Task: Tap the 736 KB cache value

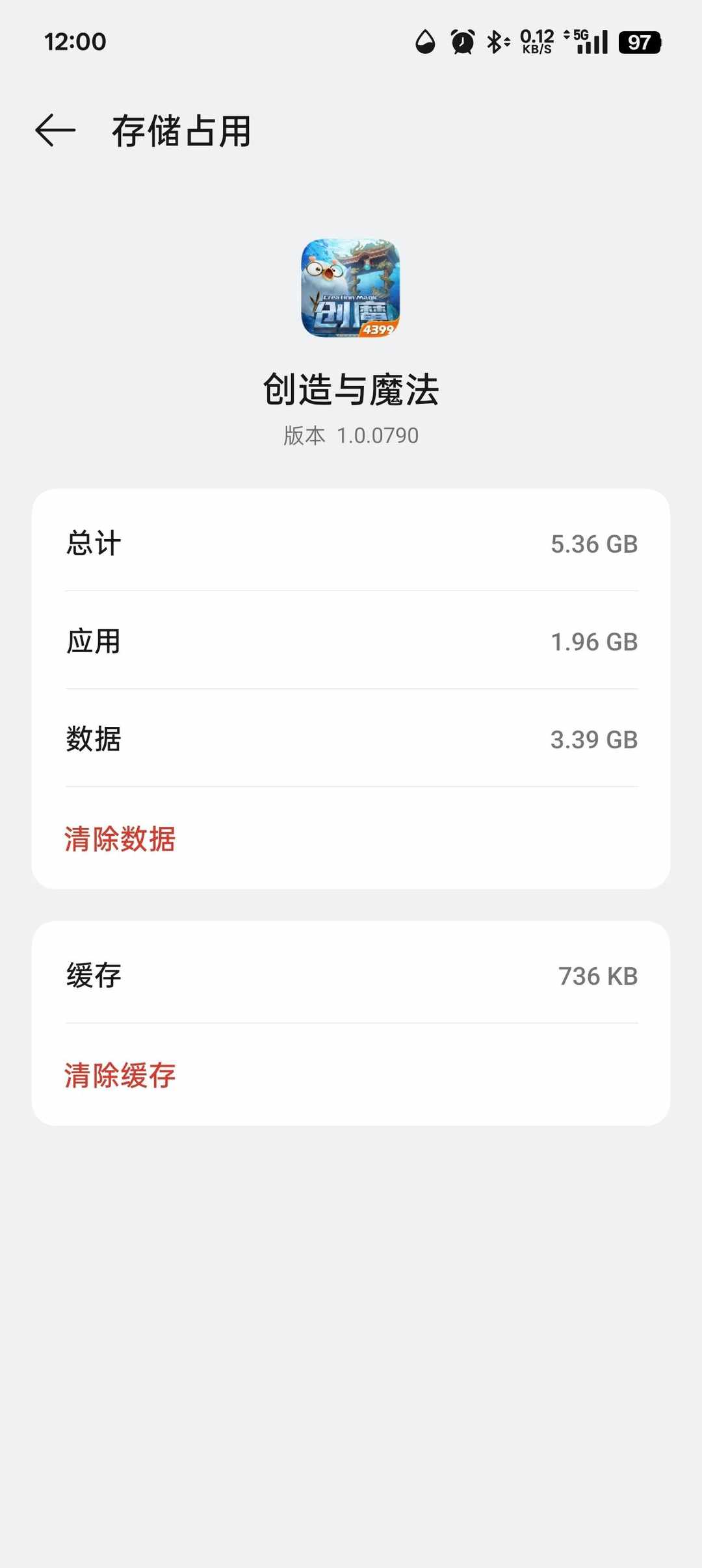Action: tap(598, 976)
